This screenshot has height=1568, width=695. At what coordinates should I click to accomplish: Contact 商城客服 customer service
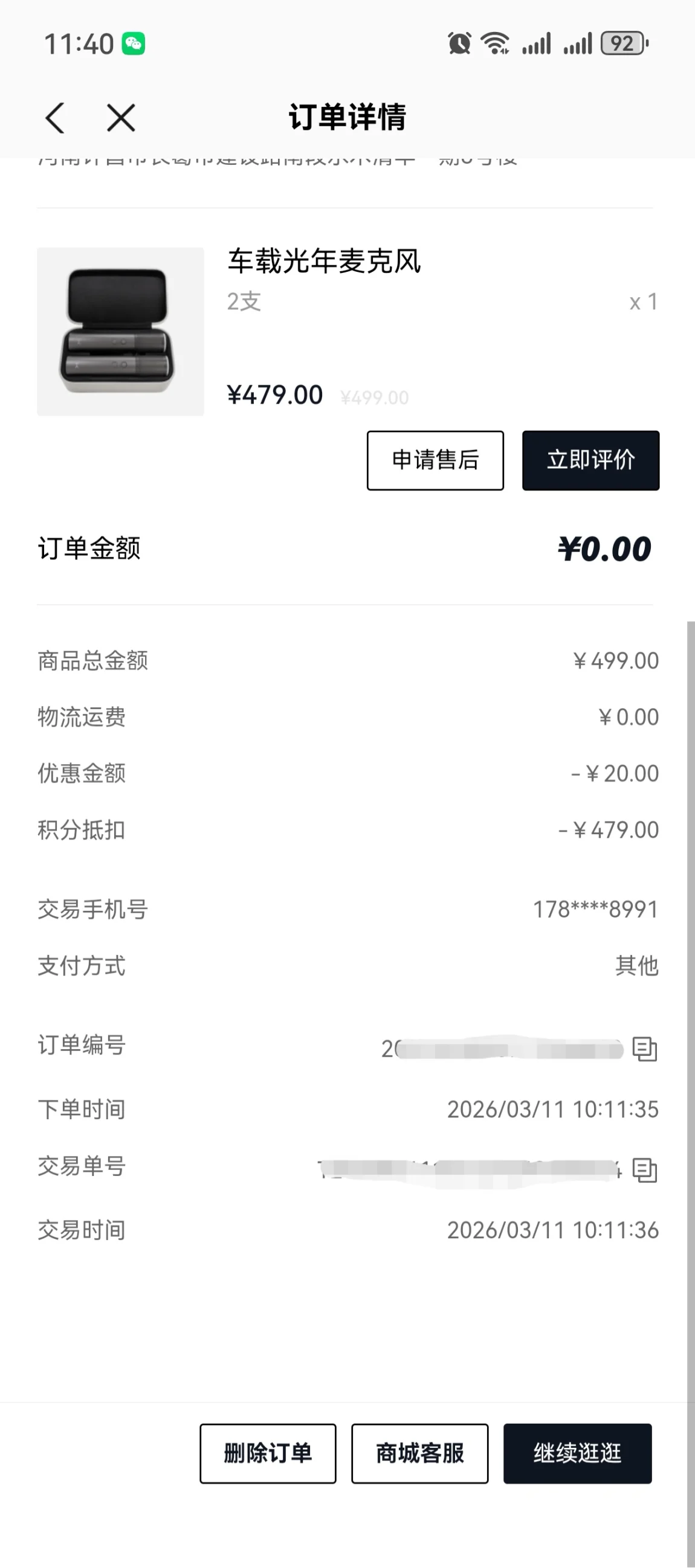tap(419, 1454)
